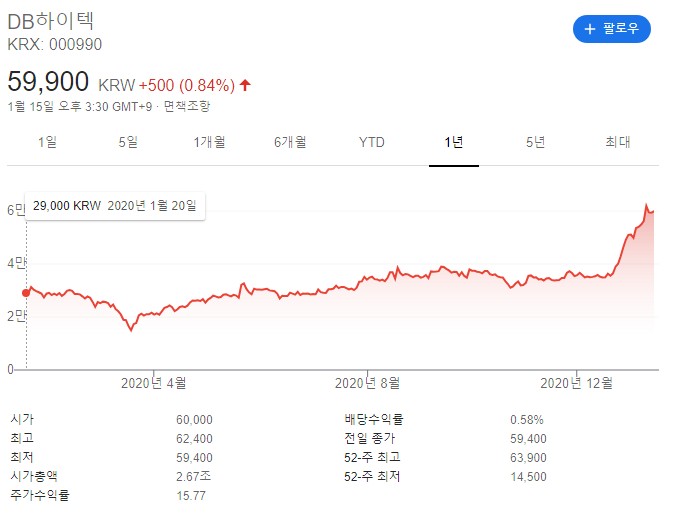View the 5년 price history

pyautogui.click(x=535, y=142)
